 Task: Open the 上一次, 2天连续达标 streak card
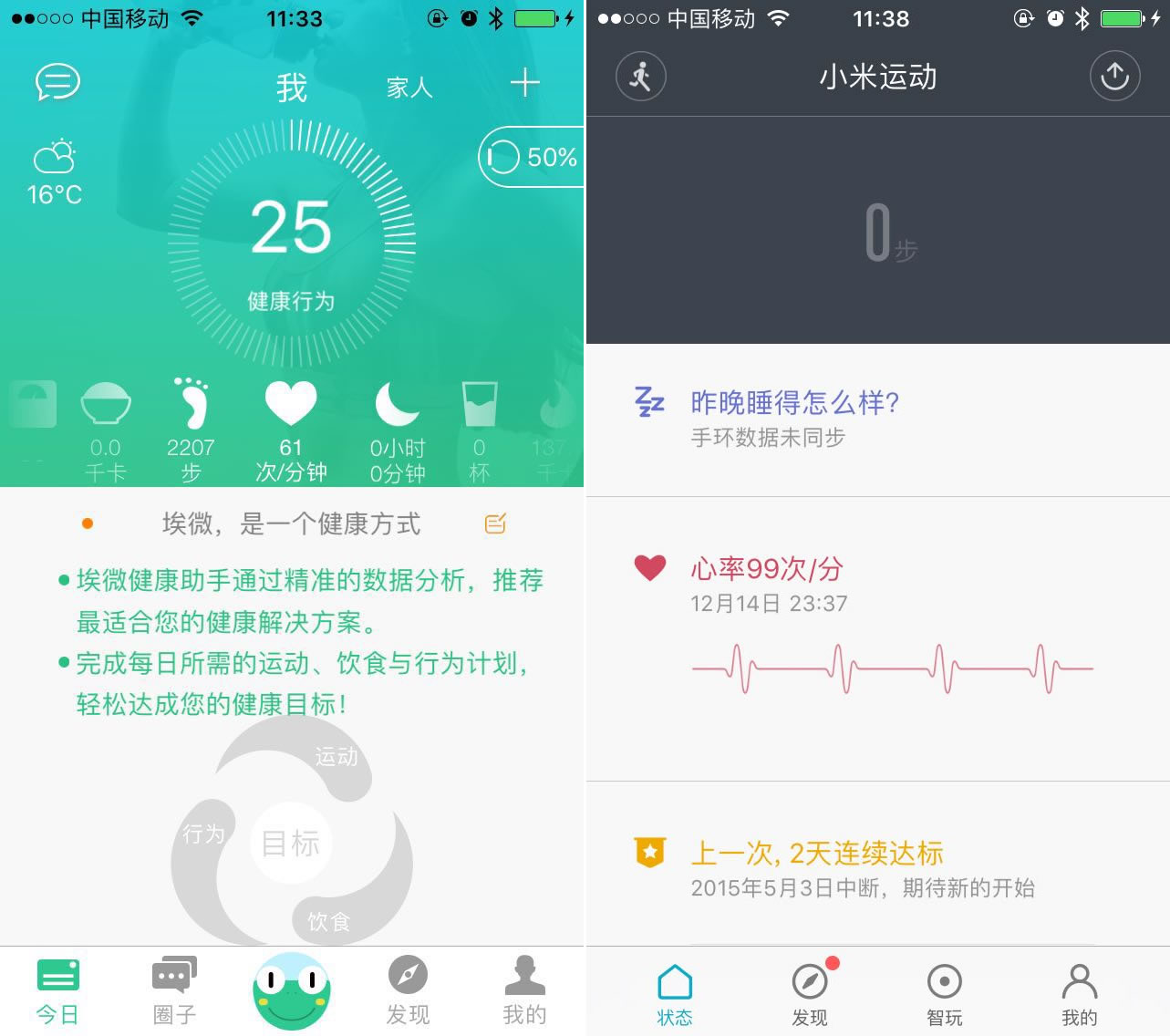coord(877,869)
